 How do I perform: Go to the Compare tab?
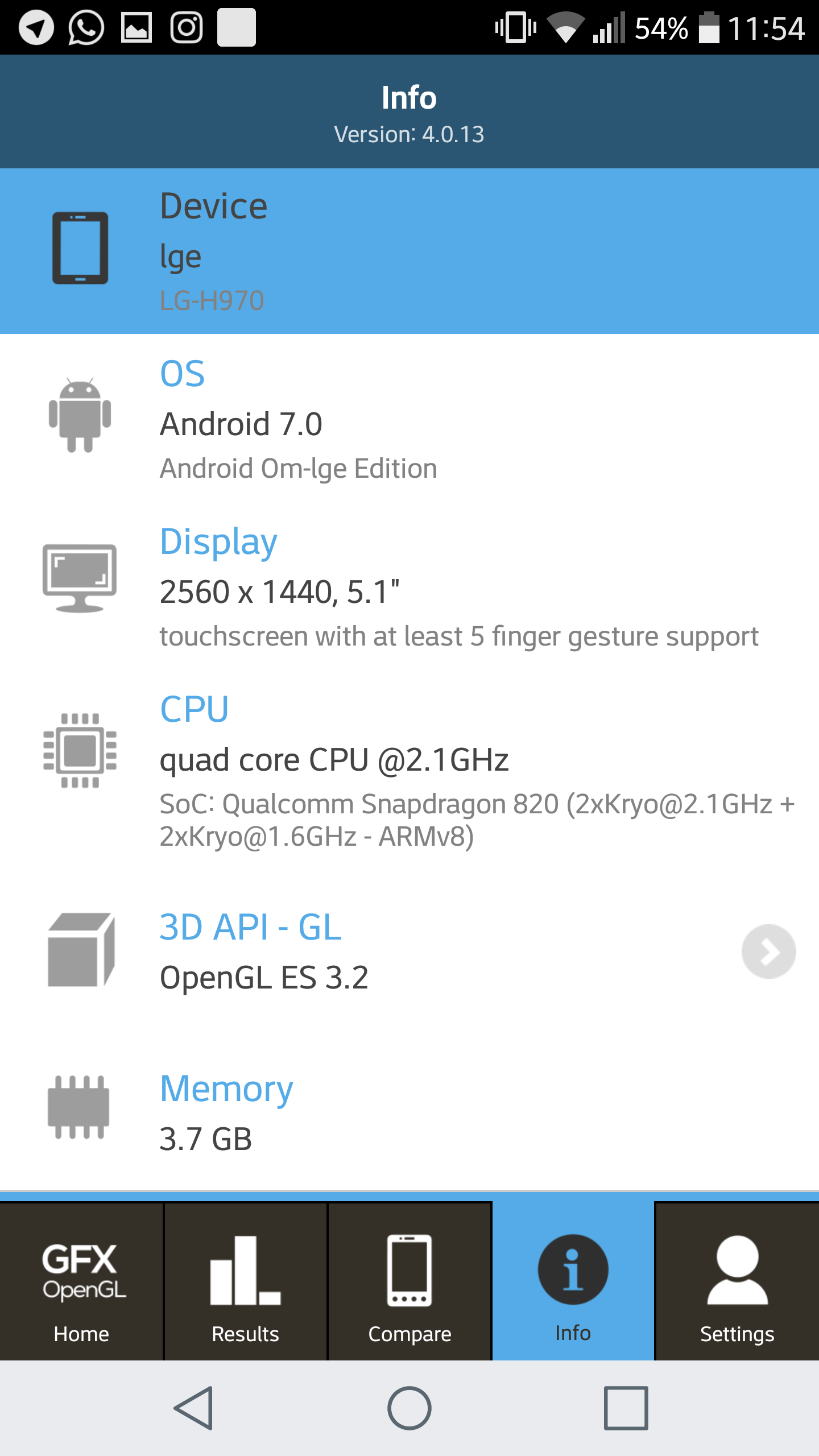pos(409,1281)
